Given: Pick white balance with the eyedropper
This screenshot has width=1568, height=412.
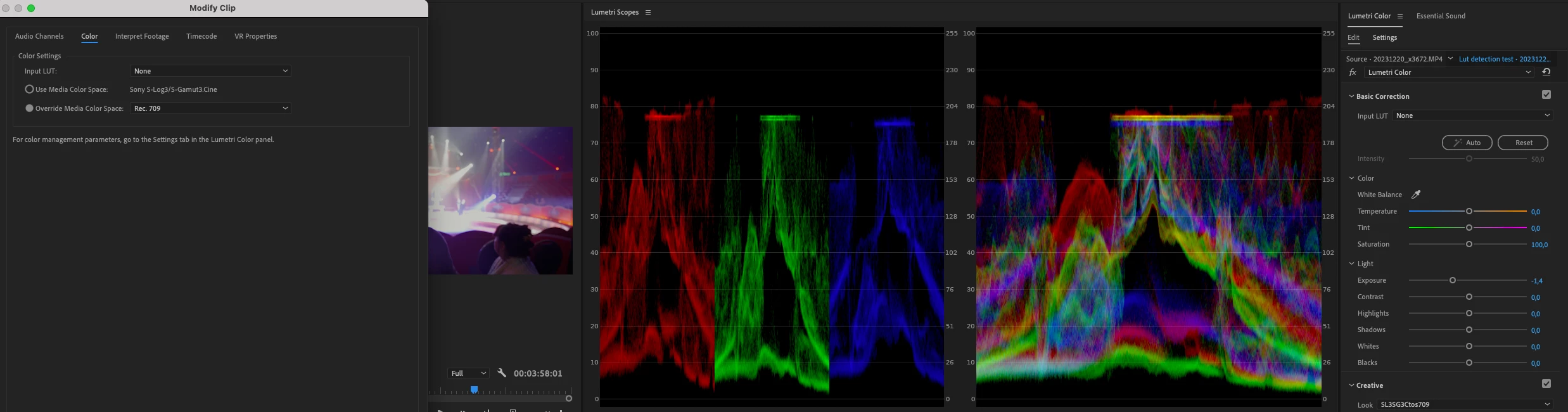Looking at the screenshot, I should 1416,195.
